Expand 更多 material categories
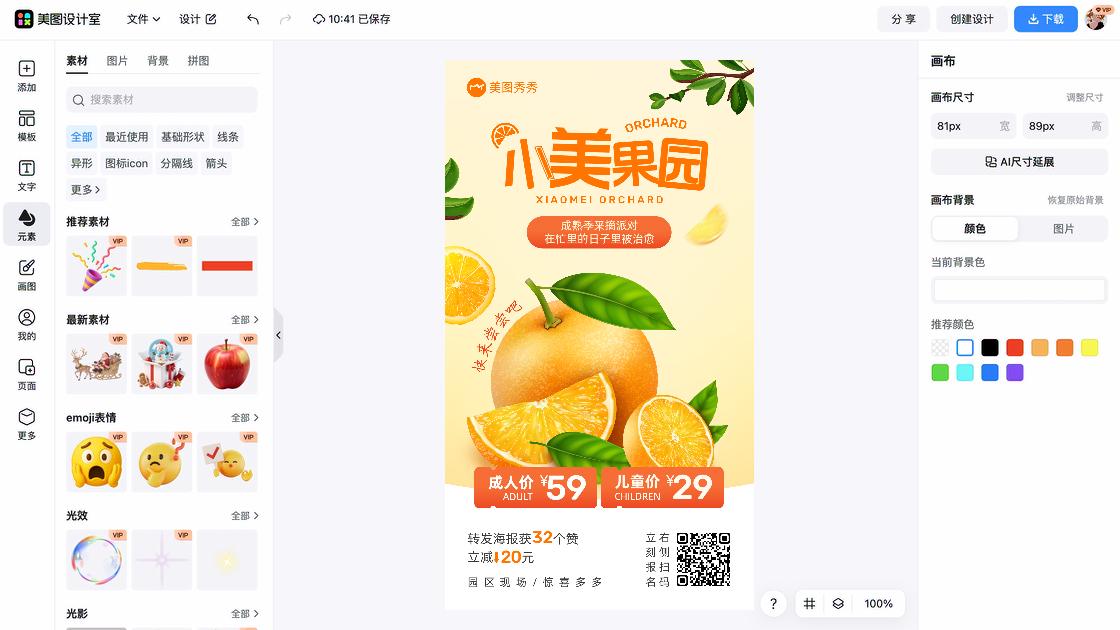Viewport: 1120px width, 630px height. 85,189
